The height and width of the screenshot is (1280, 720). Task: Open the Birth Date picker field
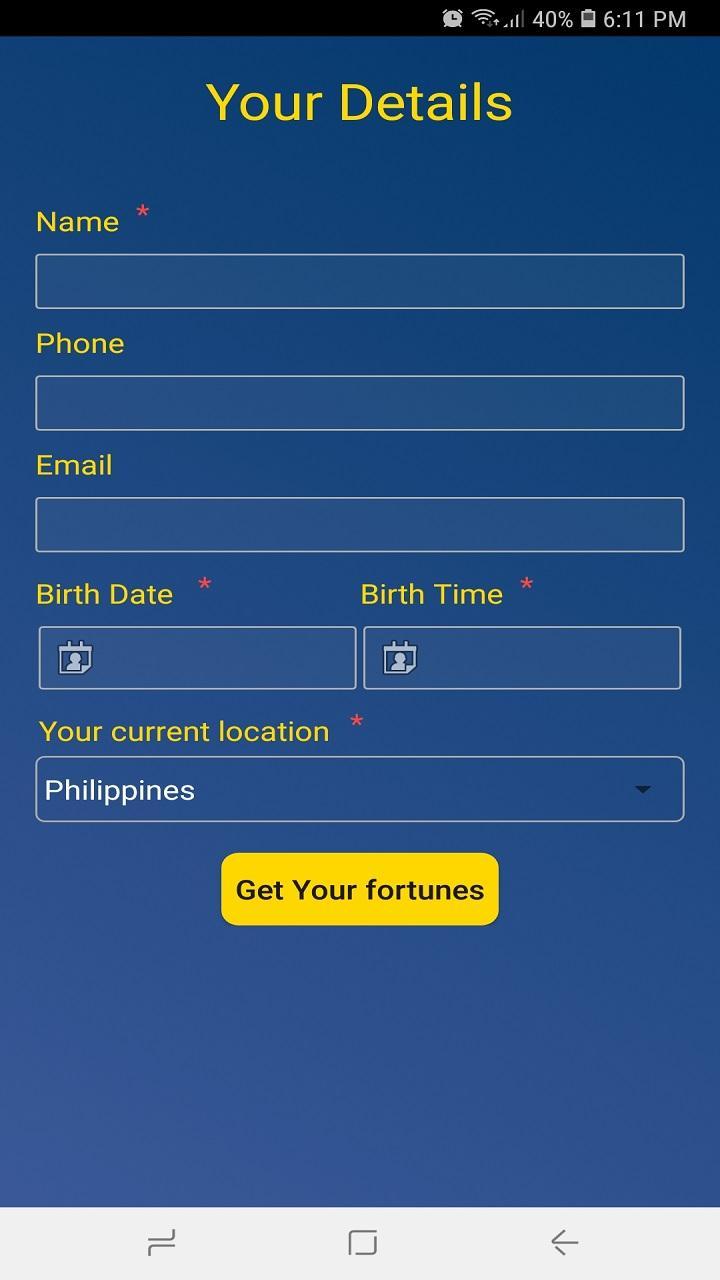198,658
